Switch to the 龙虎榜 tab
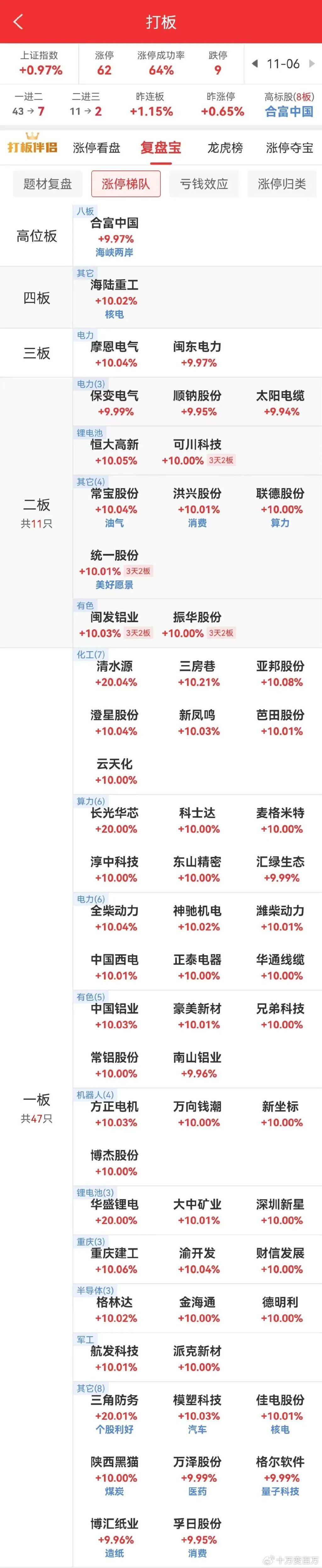The height and width of the screenshot is (1568, 322). [225, 147]
